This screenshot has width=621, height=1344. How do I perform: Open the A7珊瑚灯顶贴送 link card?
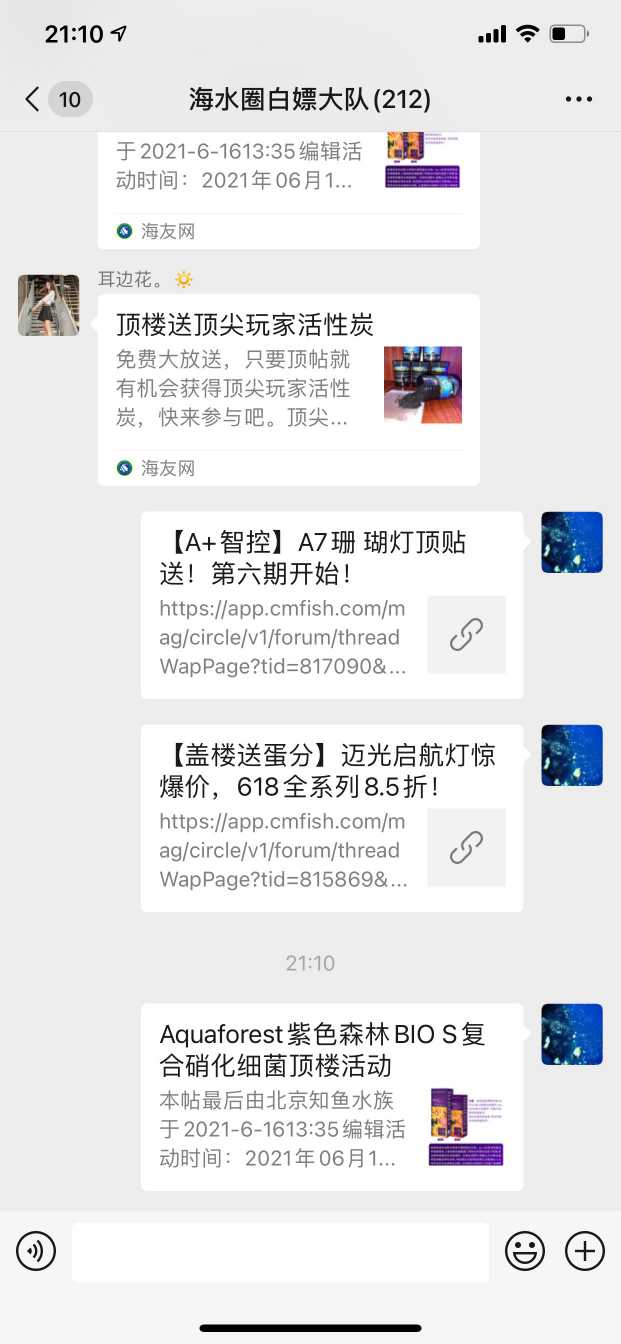[331, 604]
